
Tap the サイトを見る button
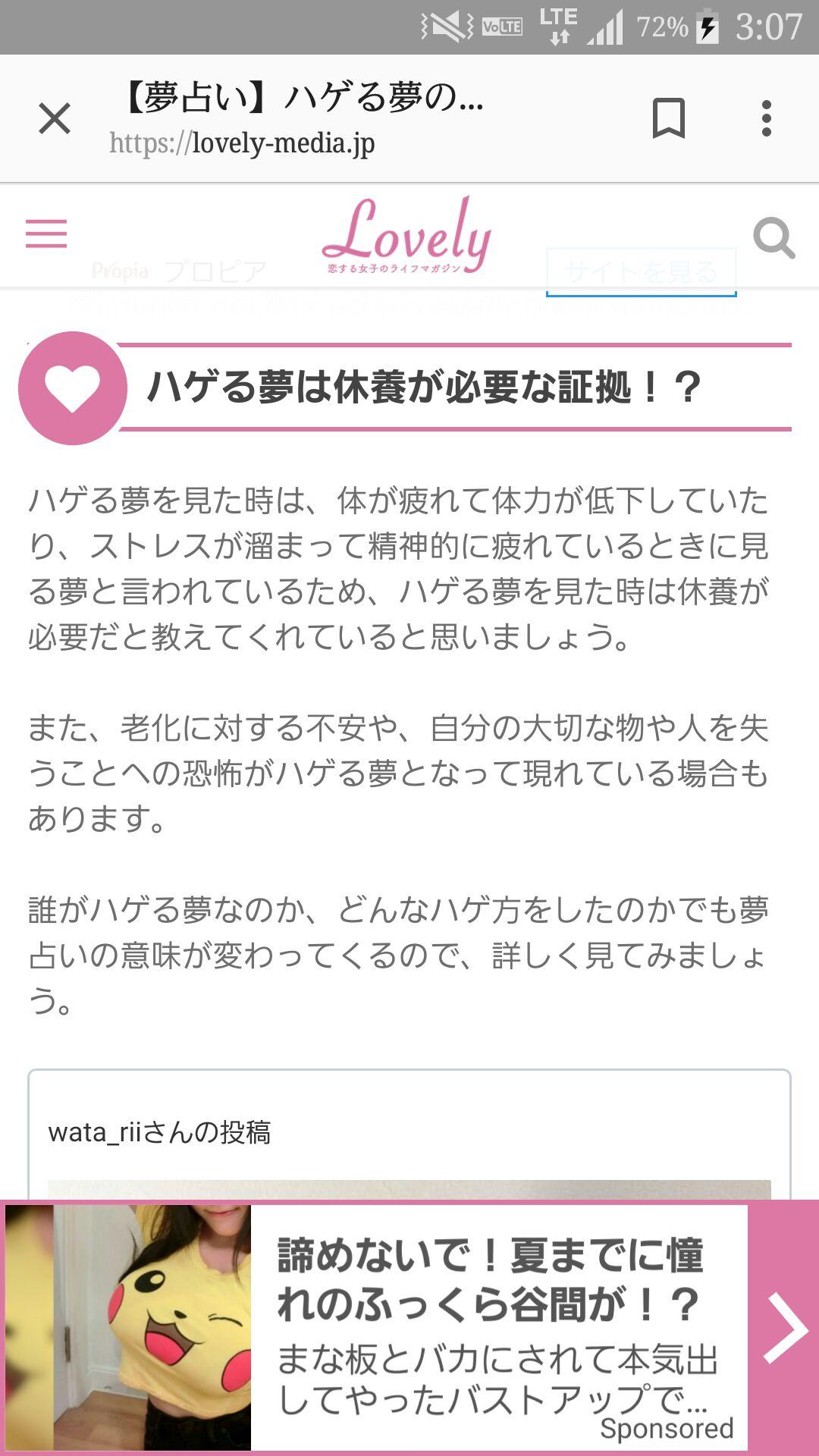641,271
